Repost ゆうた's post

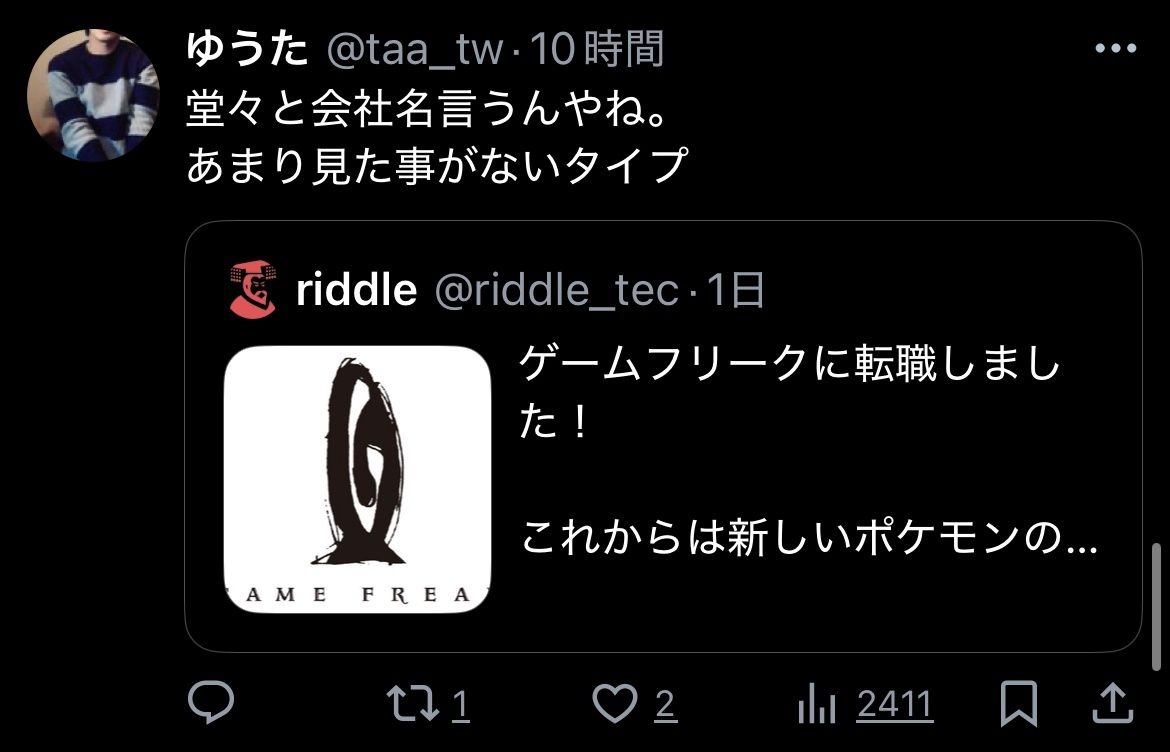tap(413, 704)
